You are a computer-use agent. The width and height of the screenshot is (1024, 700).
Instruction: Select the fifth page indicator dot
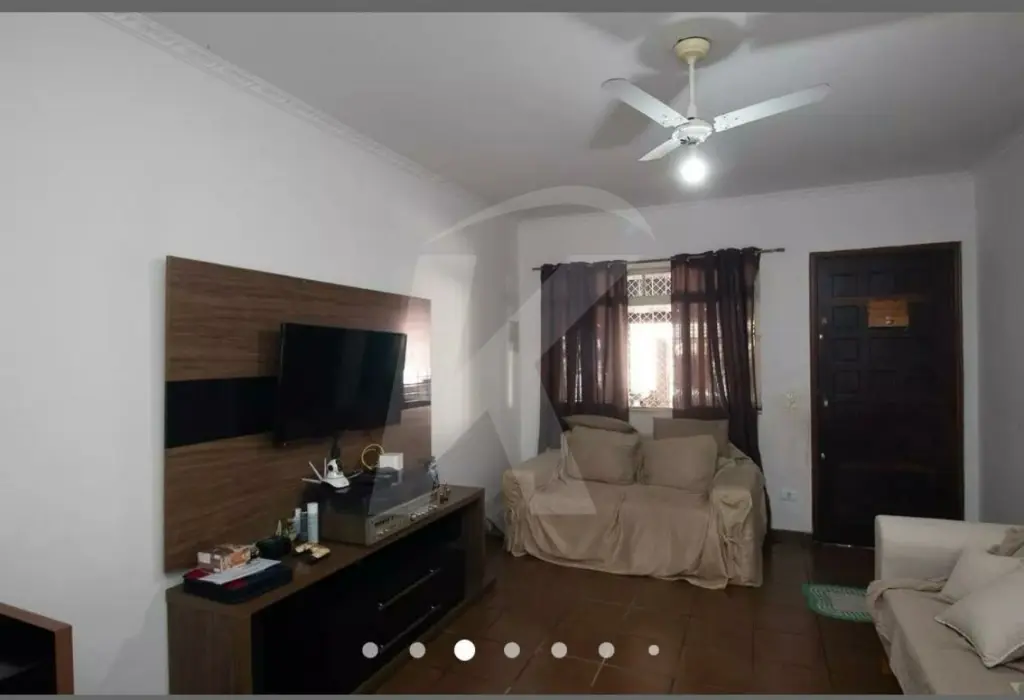[559, 650]
